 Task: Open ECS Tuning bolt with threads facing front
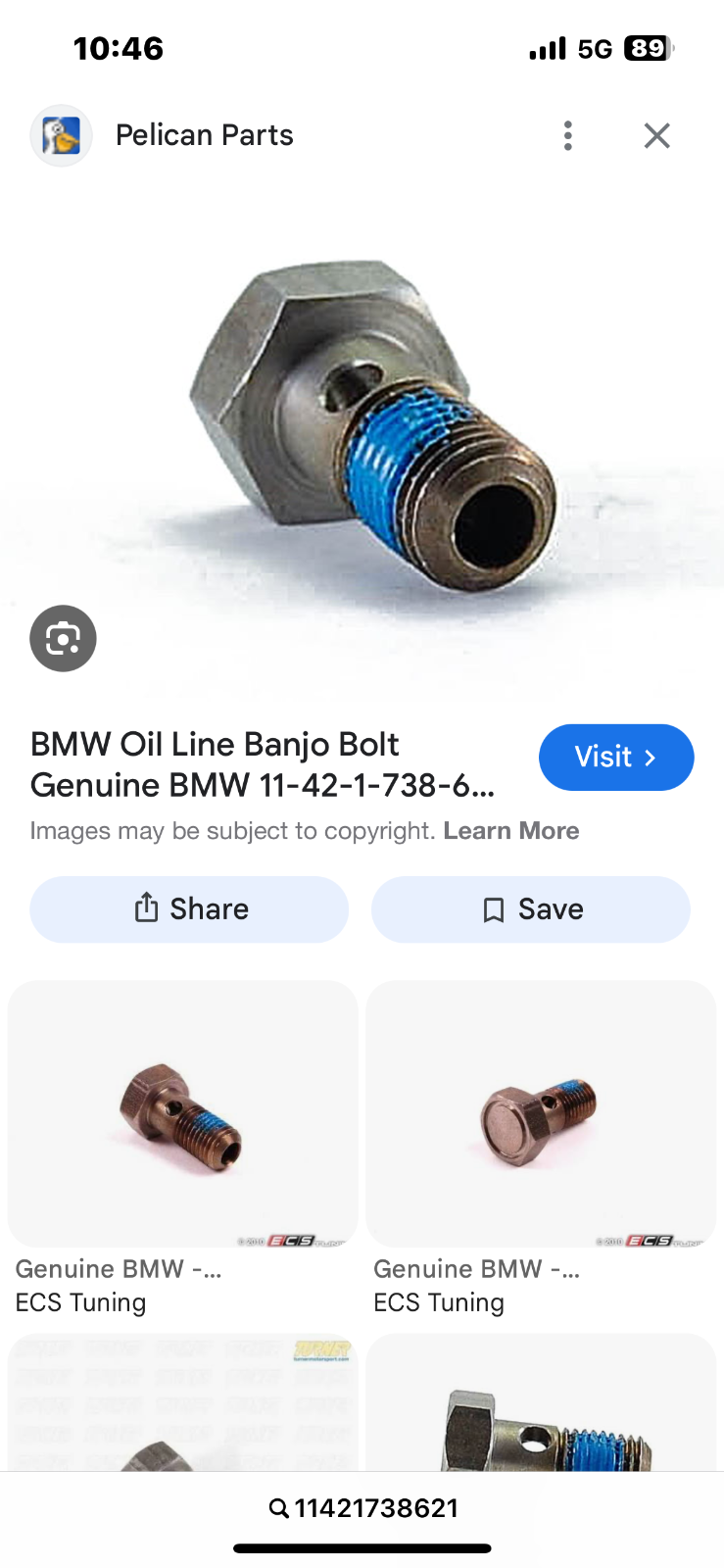click(x=182, y=1114)
